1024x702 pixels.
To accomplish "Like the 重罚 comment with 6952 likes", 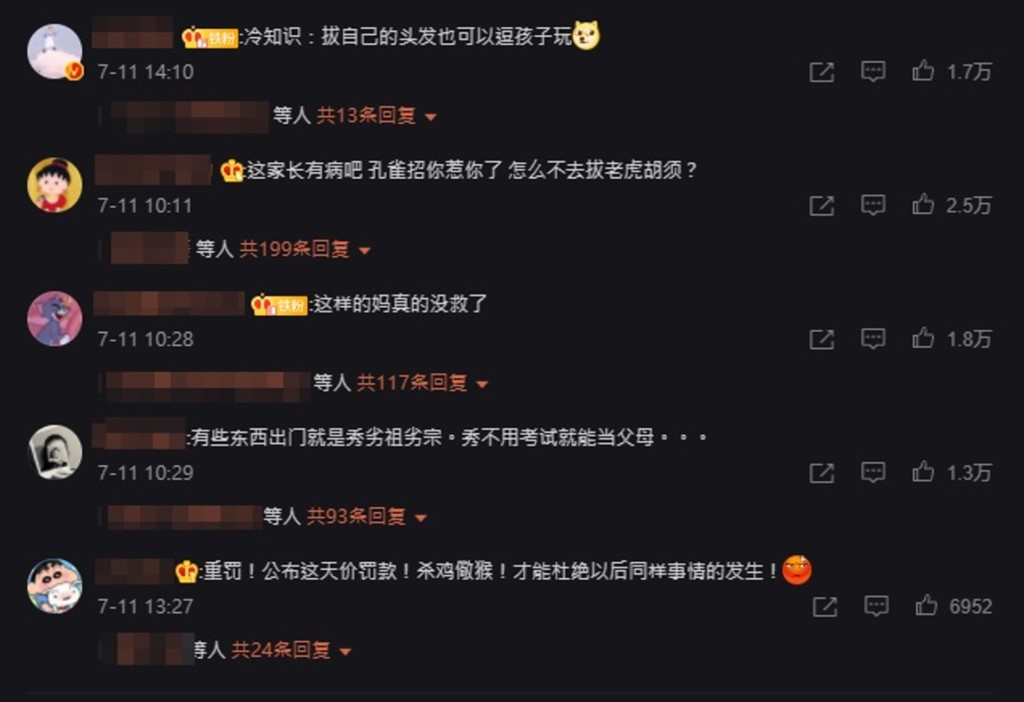I will pyautogui.click(x=926, y=606).
